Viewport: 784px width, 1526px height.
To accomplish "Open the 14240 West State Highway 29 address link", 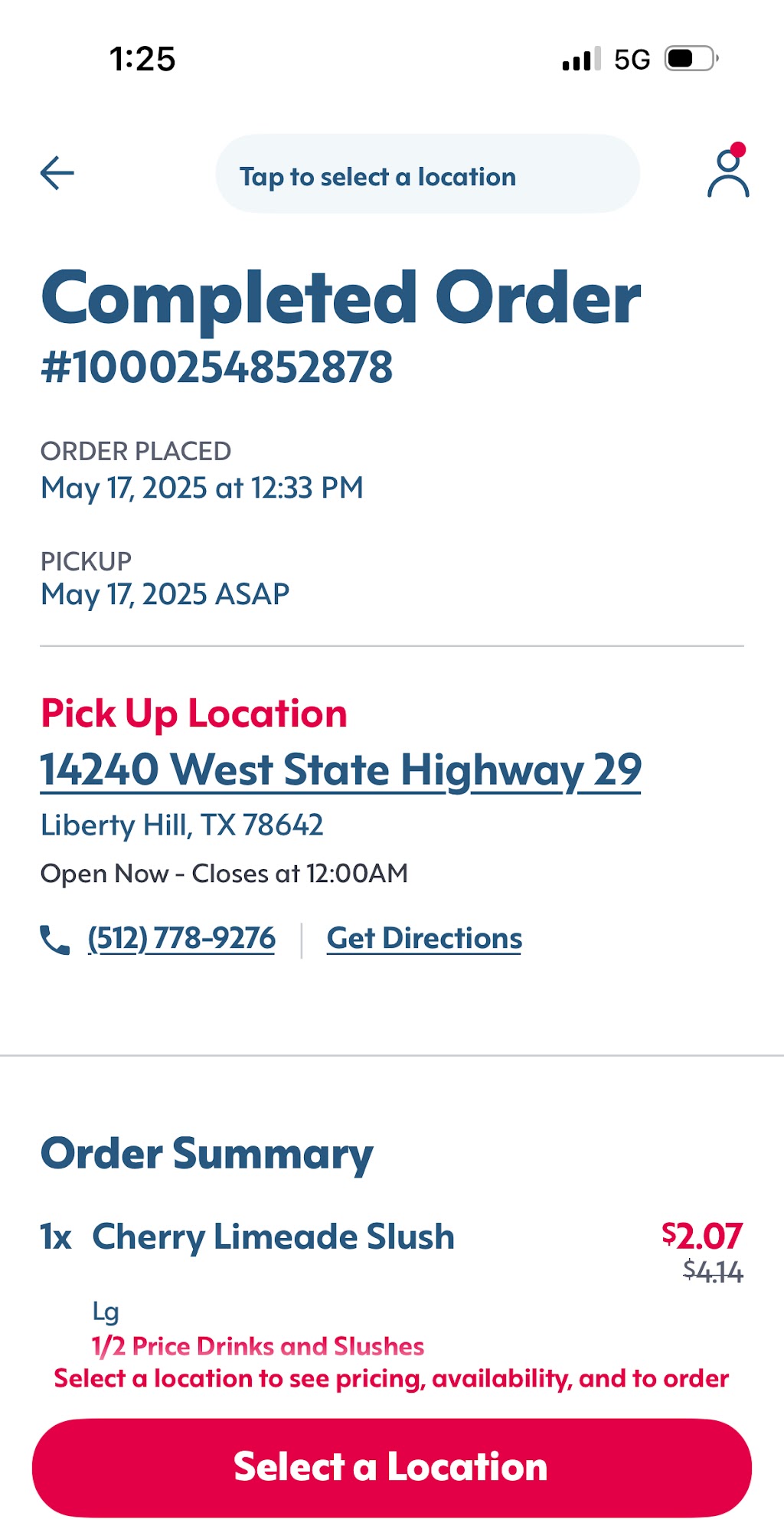I will point(341,770).
